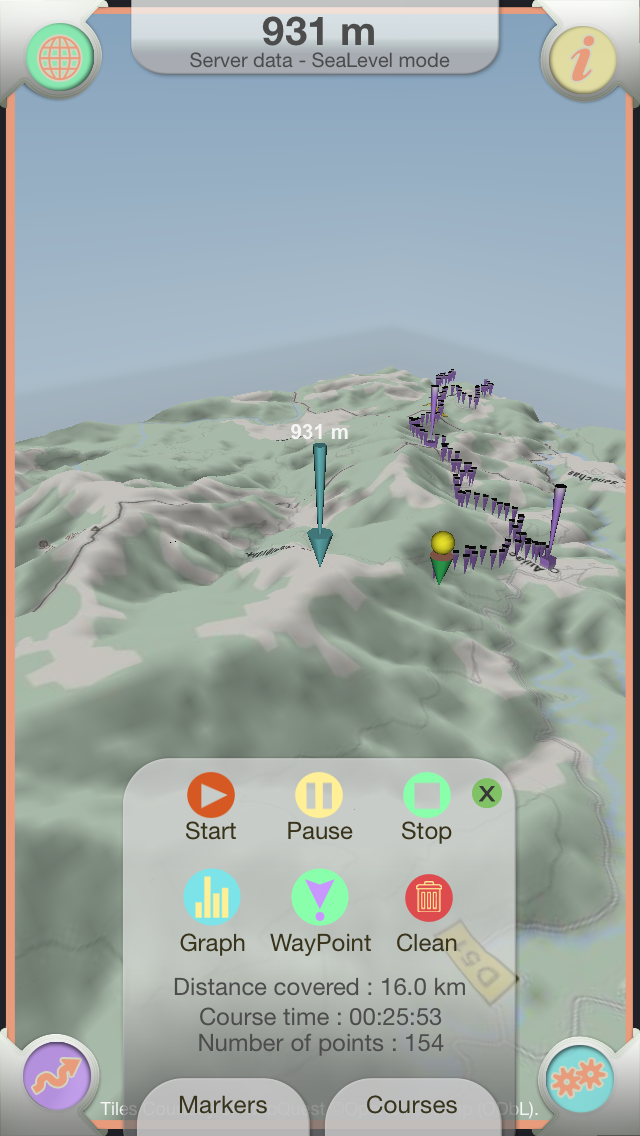Open the Courses list
The height and width of the screenshot is (1136, 640).
(x=412, y=1106)
